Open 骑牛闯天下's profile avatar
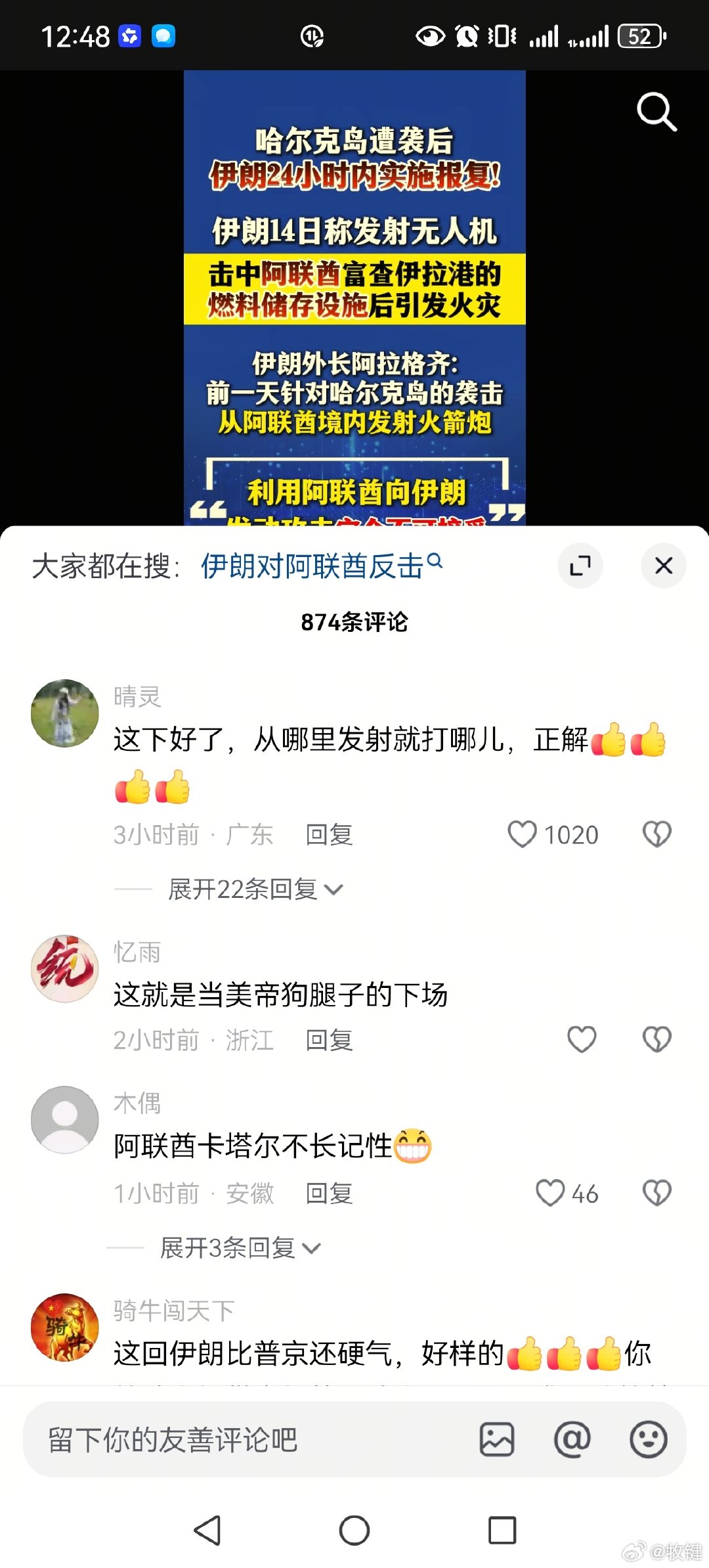Viewport: 709px width, 1568px height. tap(65, 1328)
